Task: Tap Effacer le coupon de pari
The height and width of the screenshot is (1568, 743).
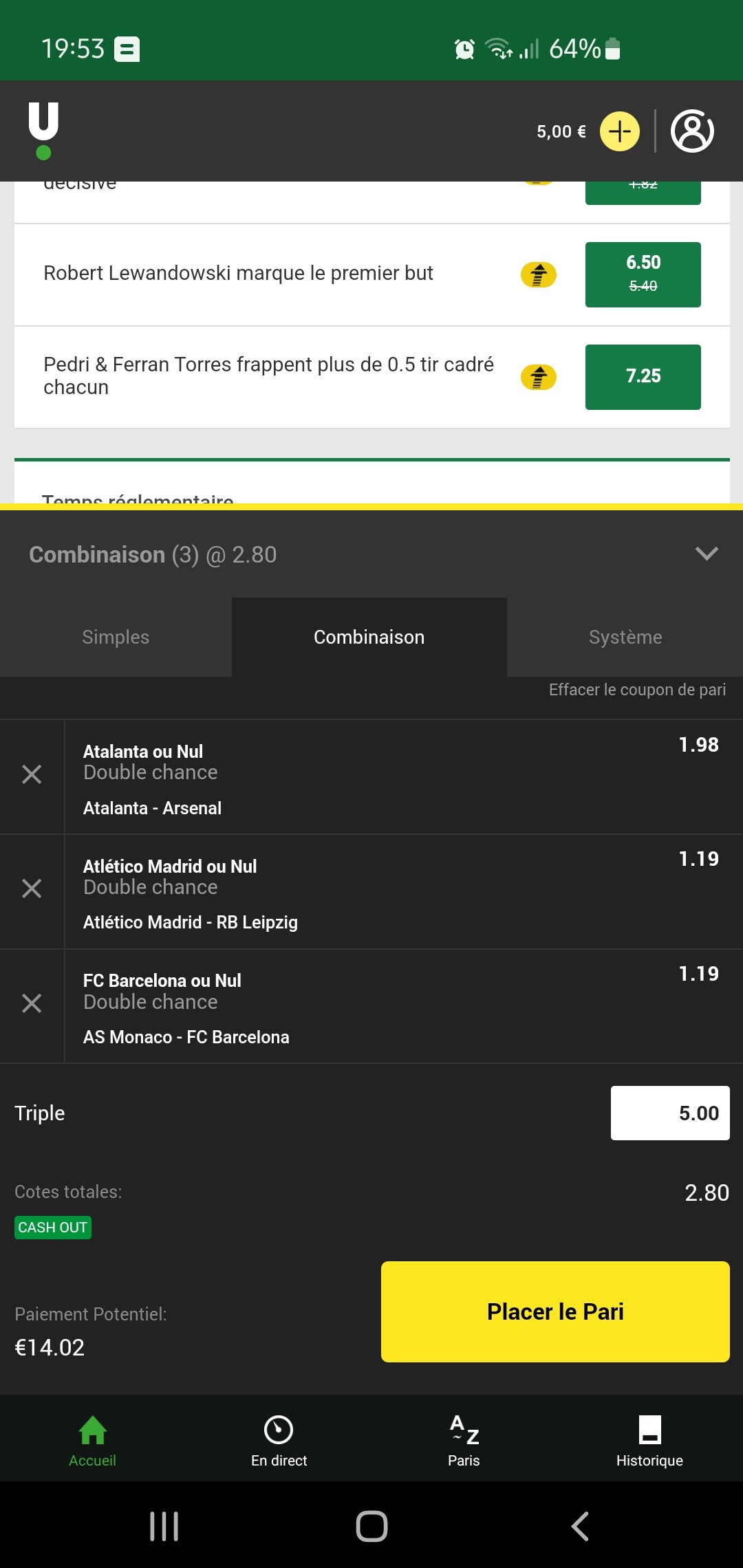Action: pyautogui.click(x=637, y=690)
